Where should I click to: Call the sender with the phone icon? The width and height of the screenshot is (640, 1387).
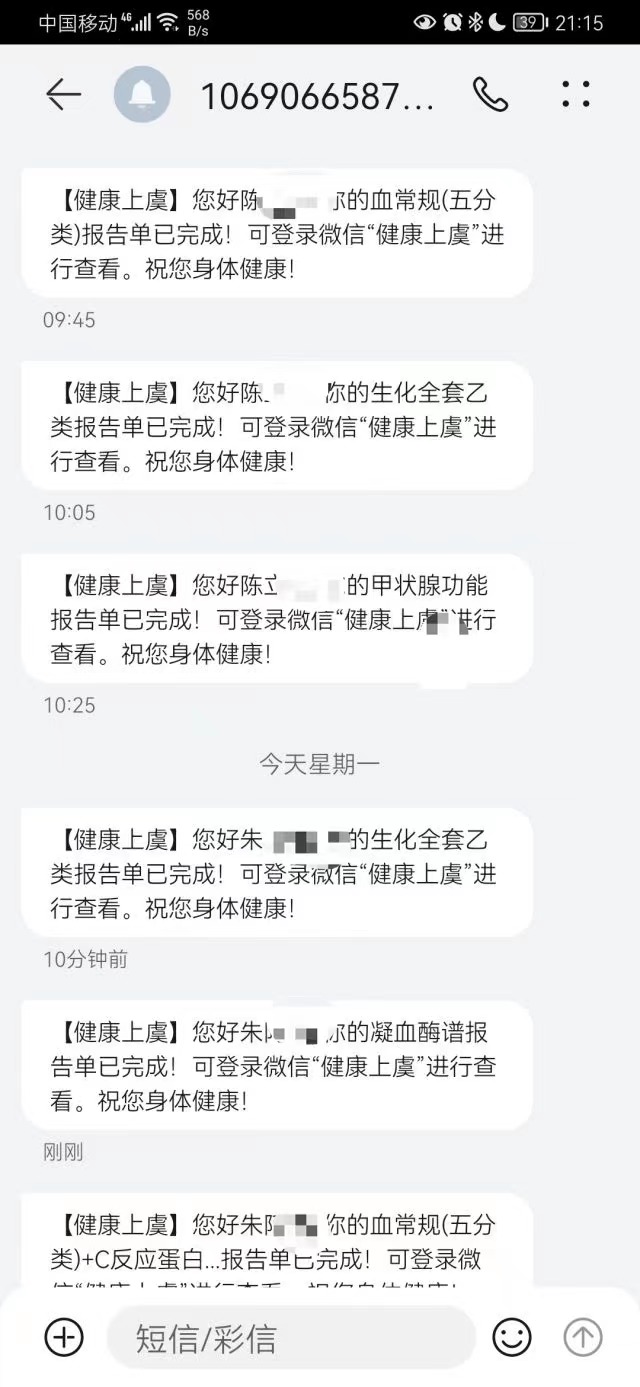coord(490,94)
